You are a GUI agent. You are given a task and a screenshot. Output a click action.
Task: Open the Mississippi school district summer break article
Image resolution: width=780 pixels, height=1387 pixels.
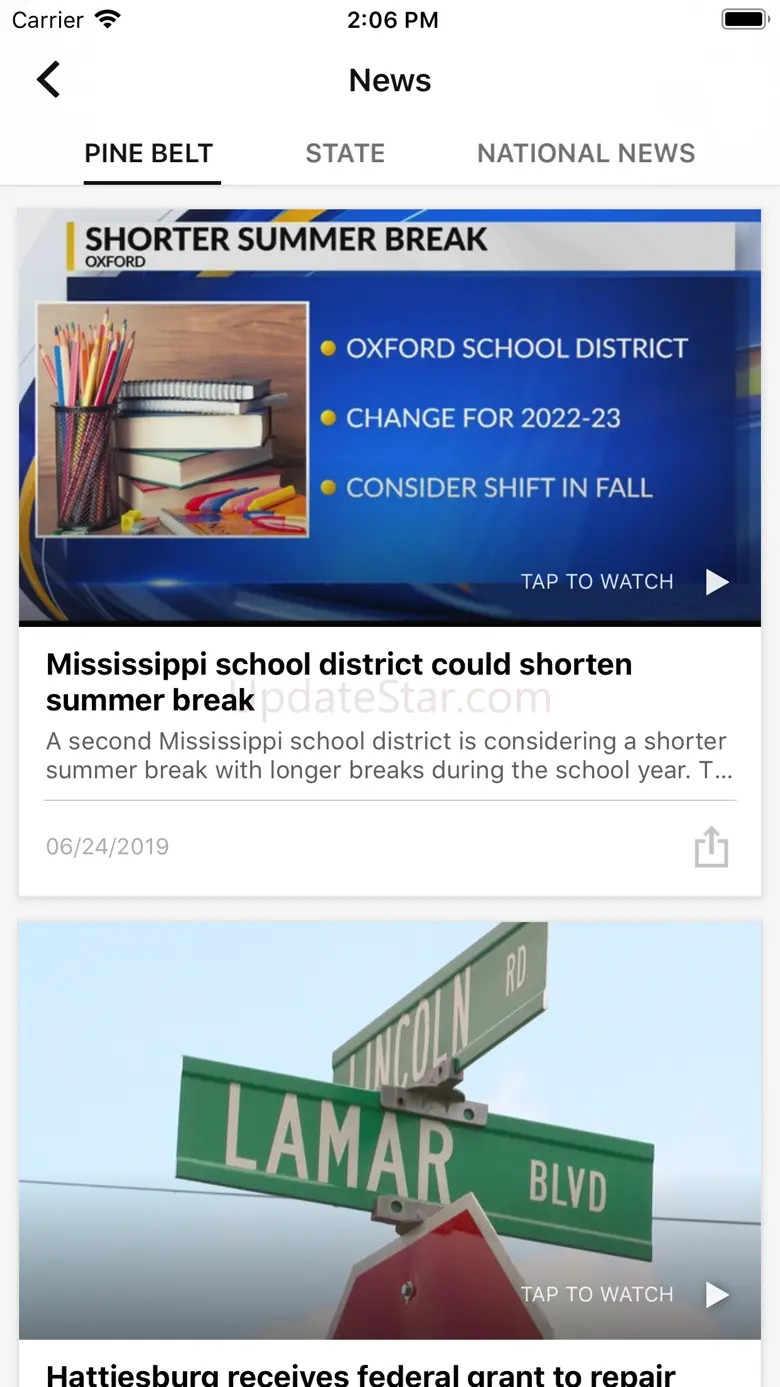point(339,681)
